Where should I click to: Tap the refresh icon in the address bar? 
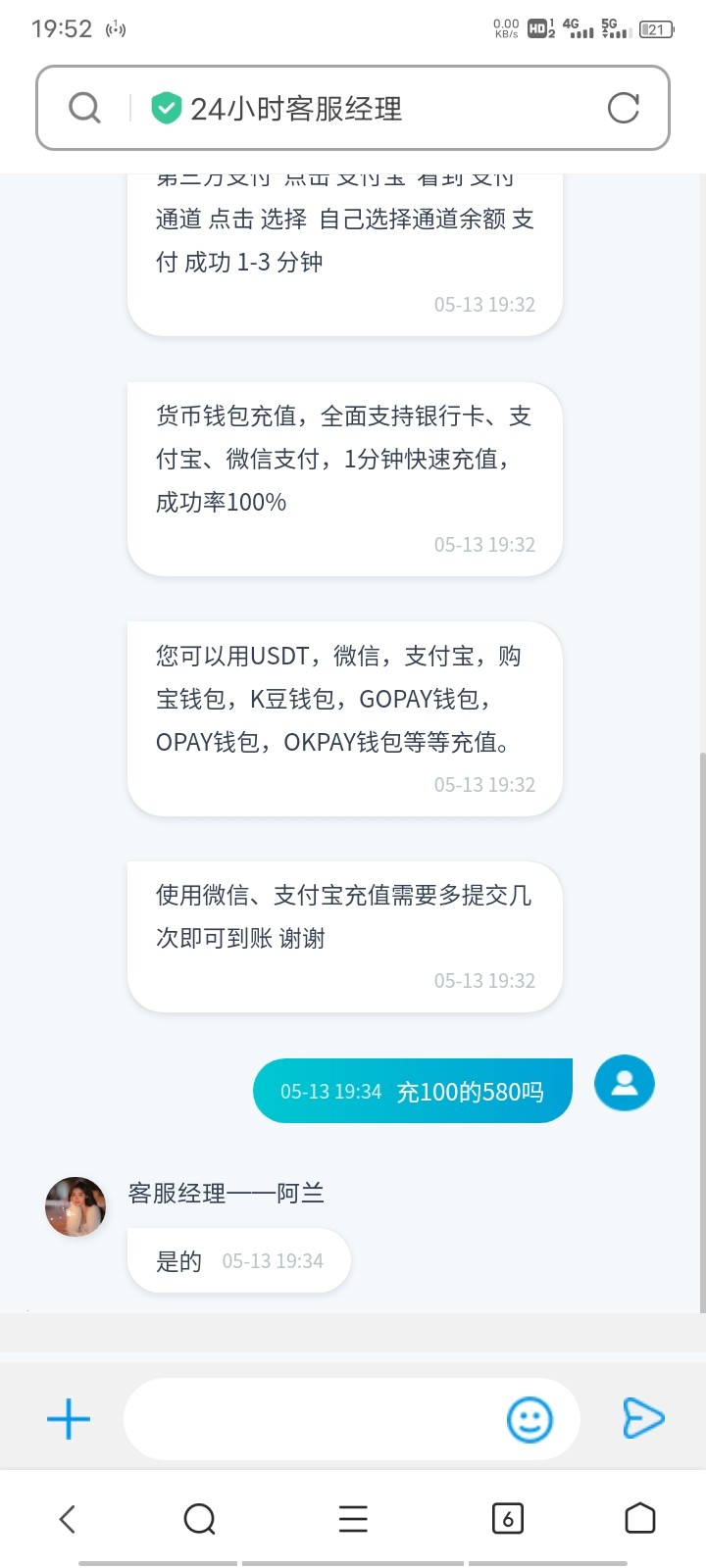click(x=625, y=109)
